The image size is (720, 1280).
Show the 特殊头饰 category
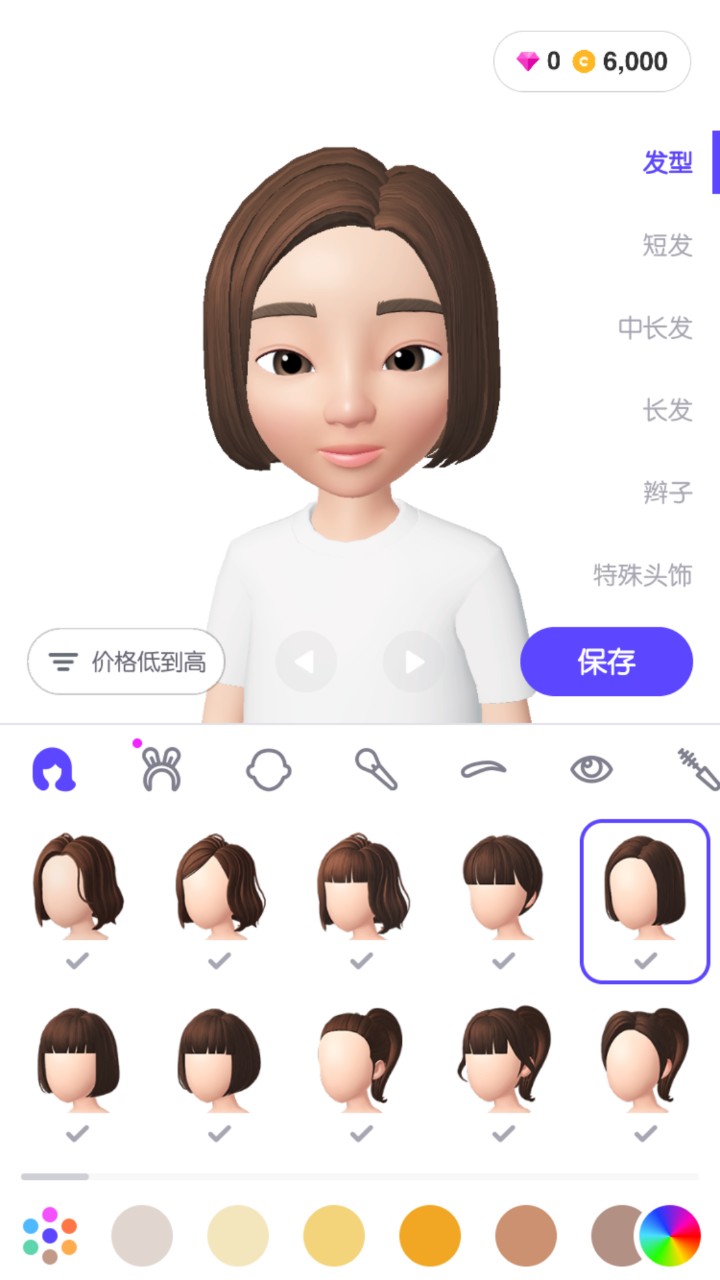pyautogui.click(x=642, y=574)
